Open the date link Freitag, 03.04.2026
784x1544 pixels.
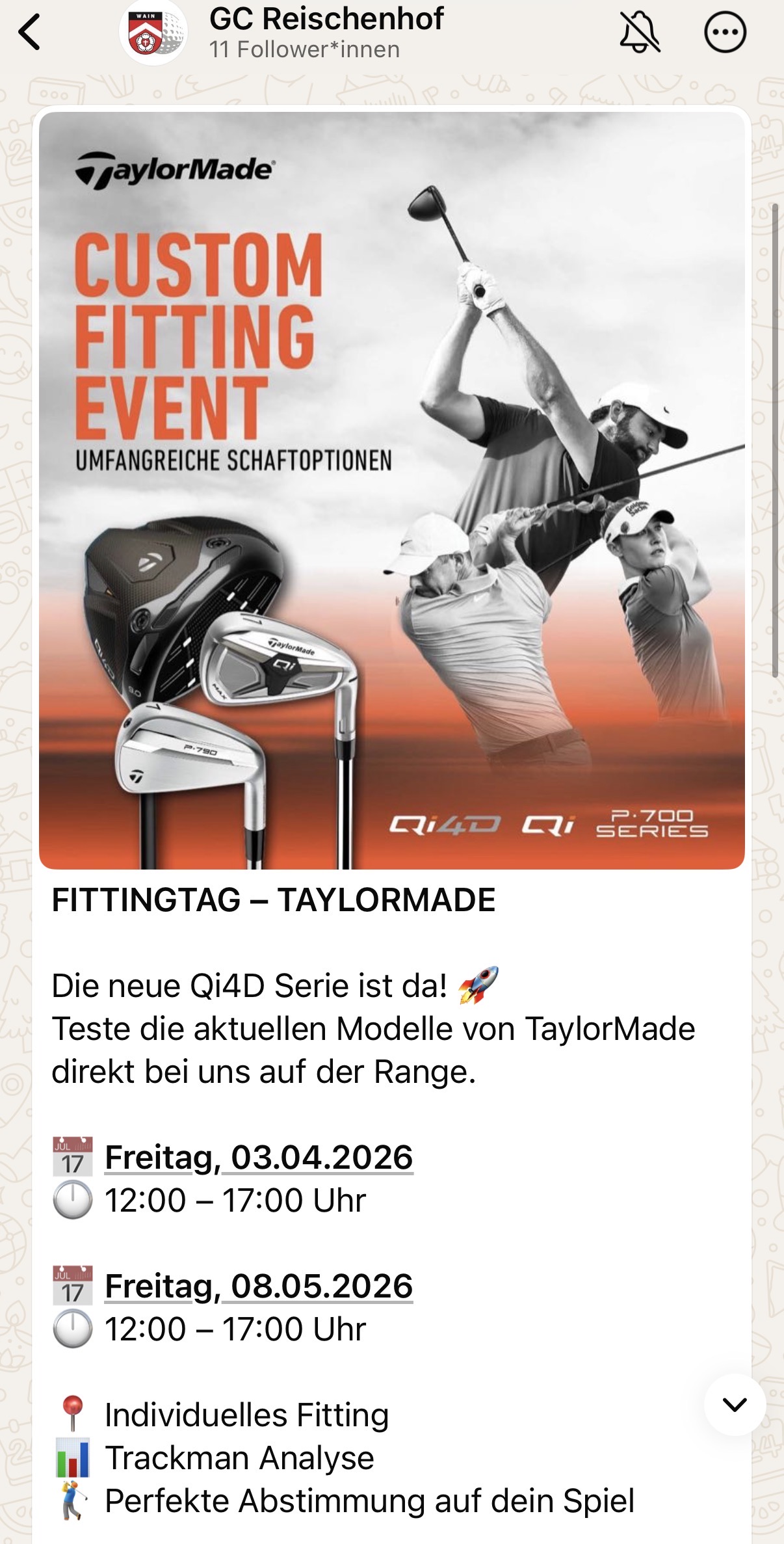259,1157
